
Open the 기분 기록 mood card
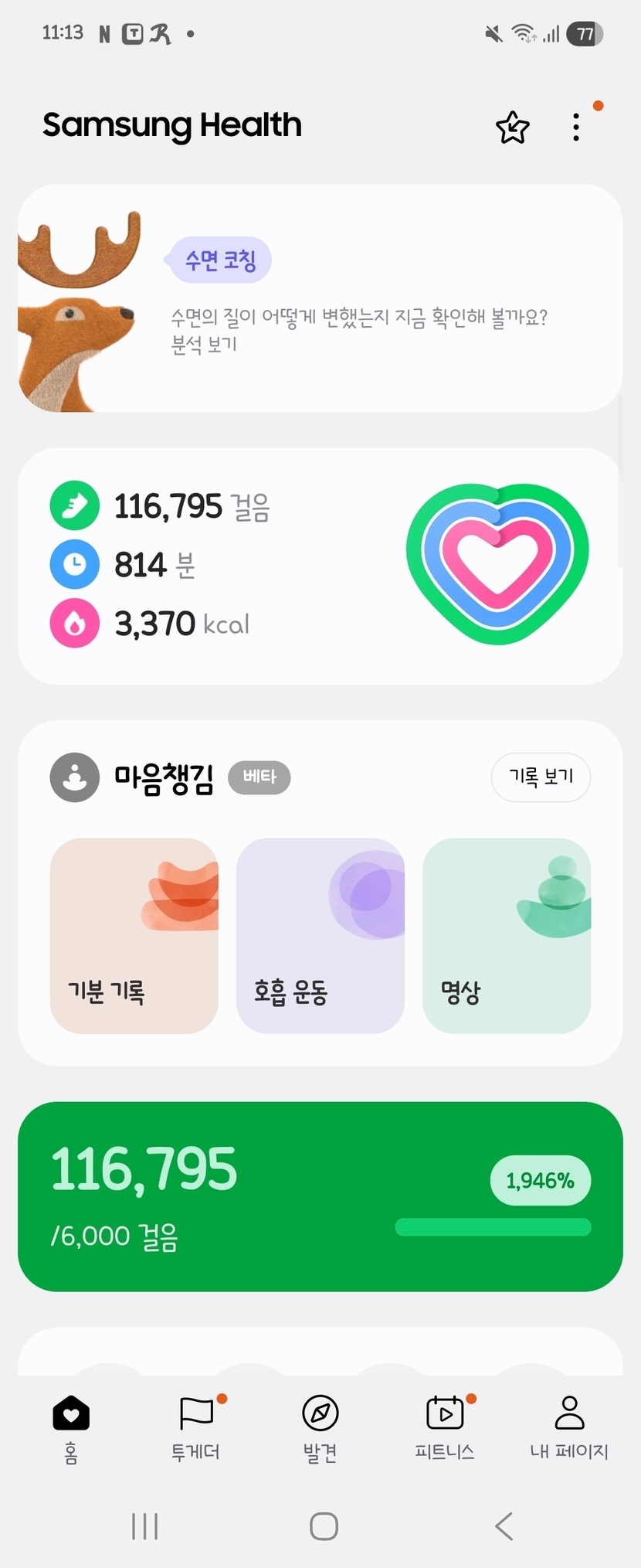(134, 935)
